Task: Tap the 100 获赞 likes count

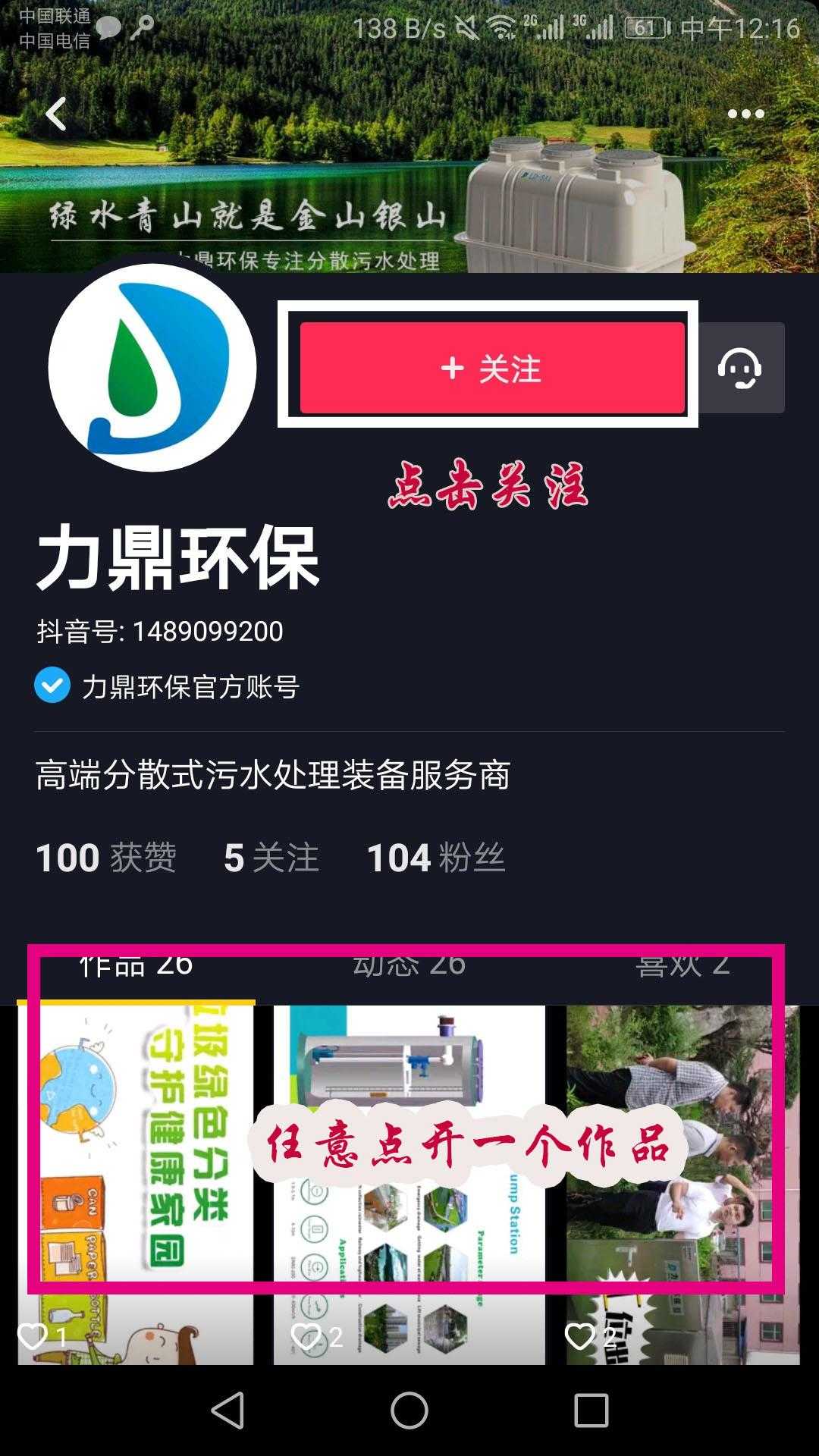Action: [x=106, y=858]
